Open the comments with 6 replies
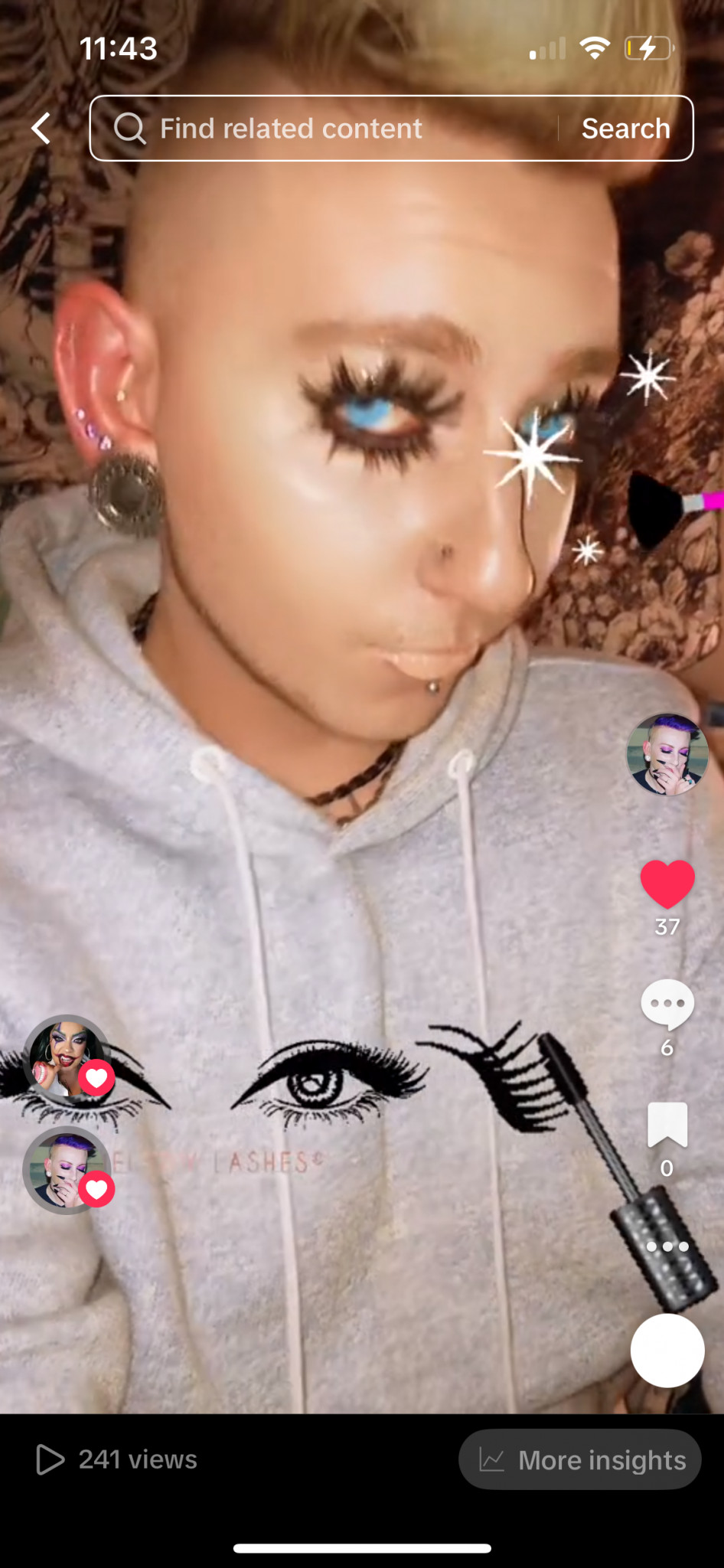The height and width of the screenshot is (1568, 724). [667, 1004]
